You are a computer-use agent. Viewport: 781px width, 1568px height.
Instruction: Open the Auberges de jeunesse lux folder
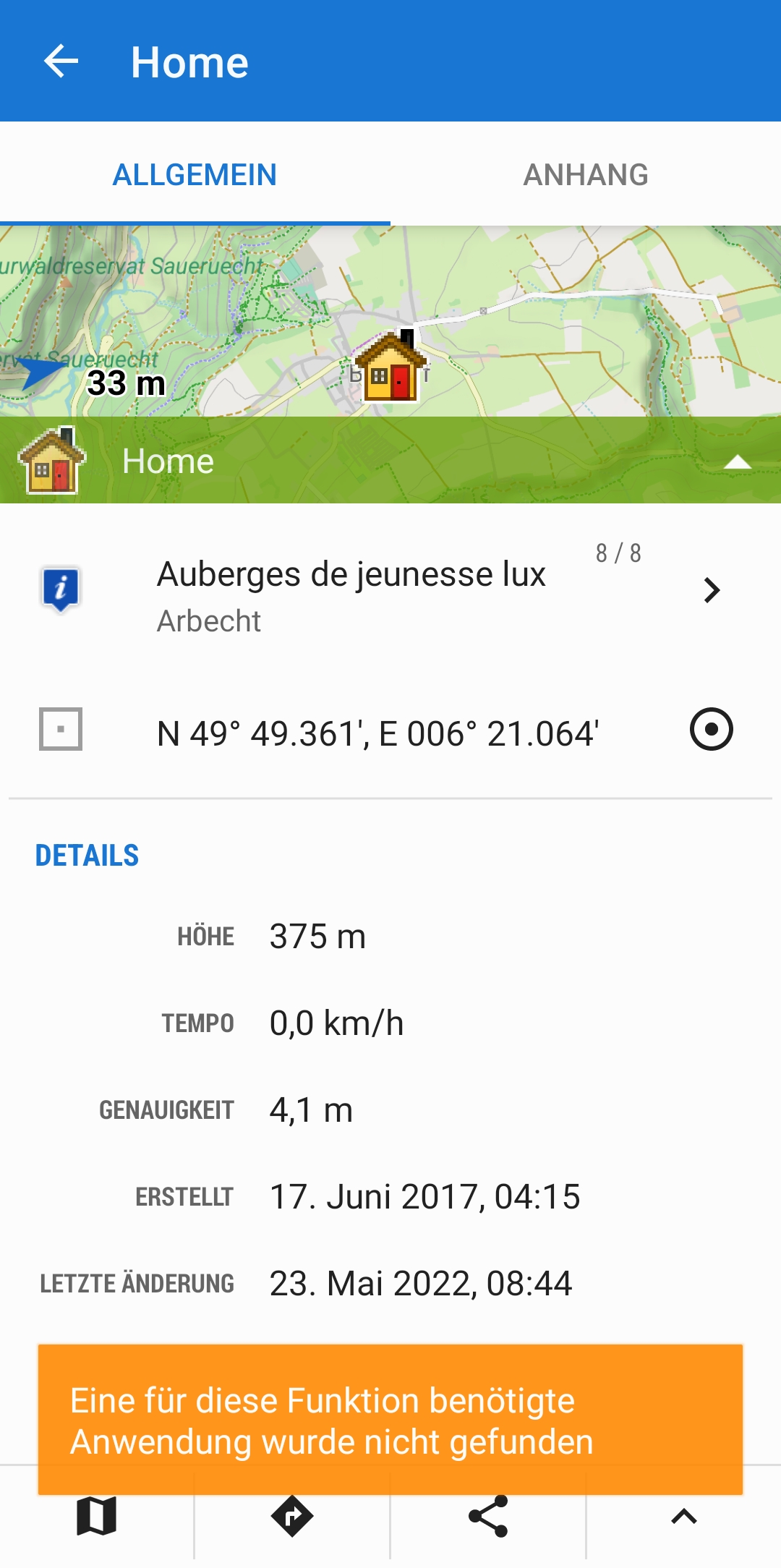390,591
